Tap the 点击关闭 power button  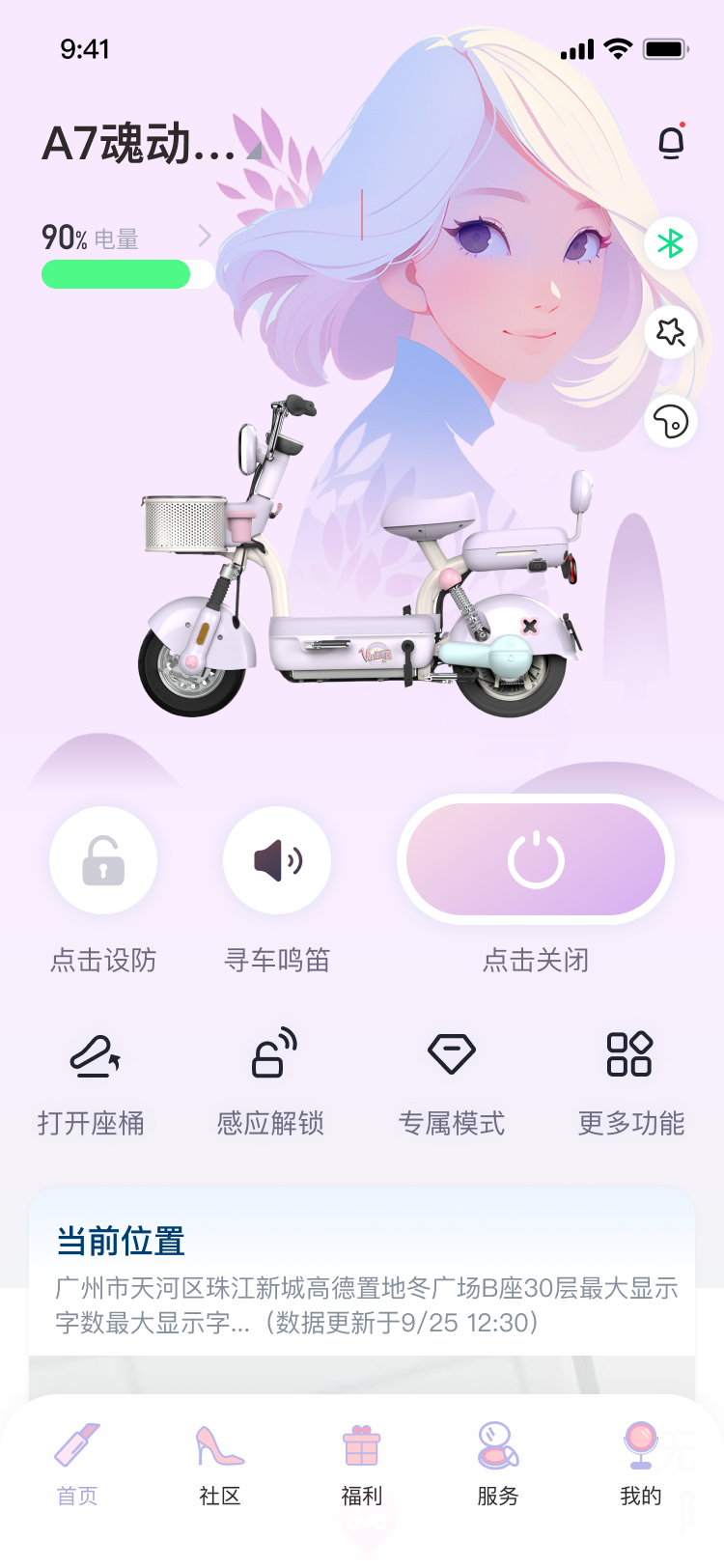point(536,860)
